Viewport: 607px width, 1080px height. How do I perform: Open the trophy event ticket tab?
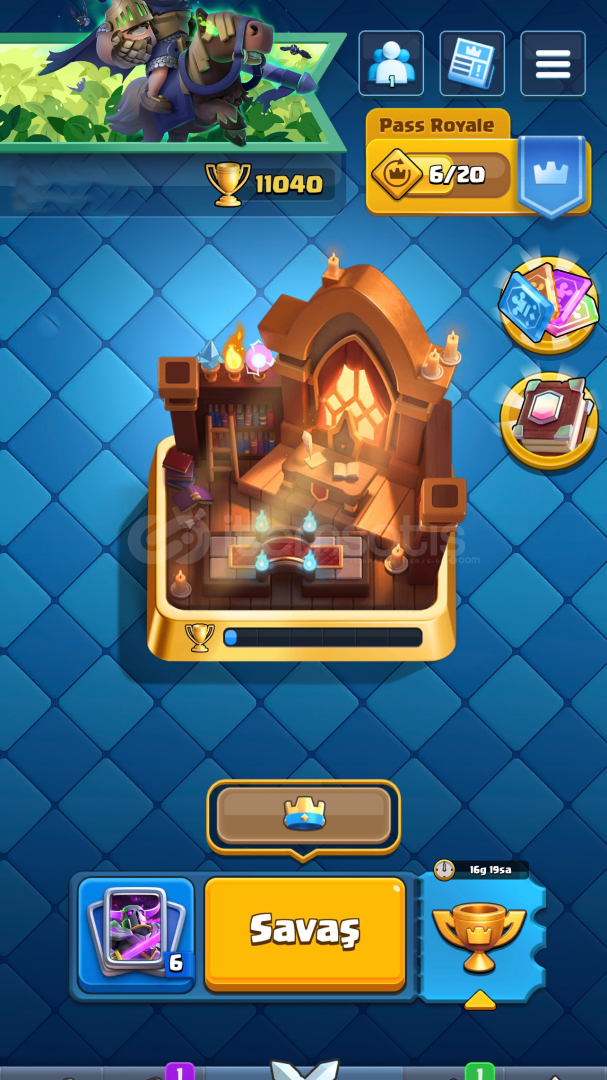(x=480, y=935)
